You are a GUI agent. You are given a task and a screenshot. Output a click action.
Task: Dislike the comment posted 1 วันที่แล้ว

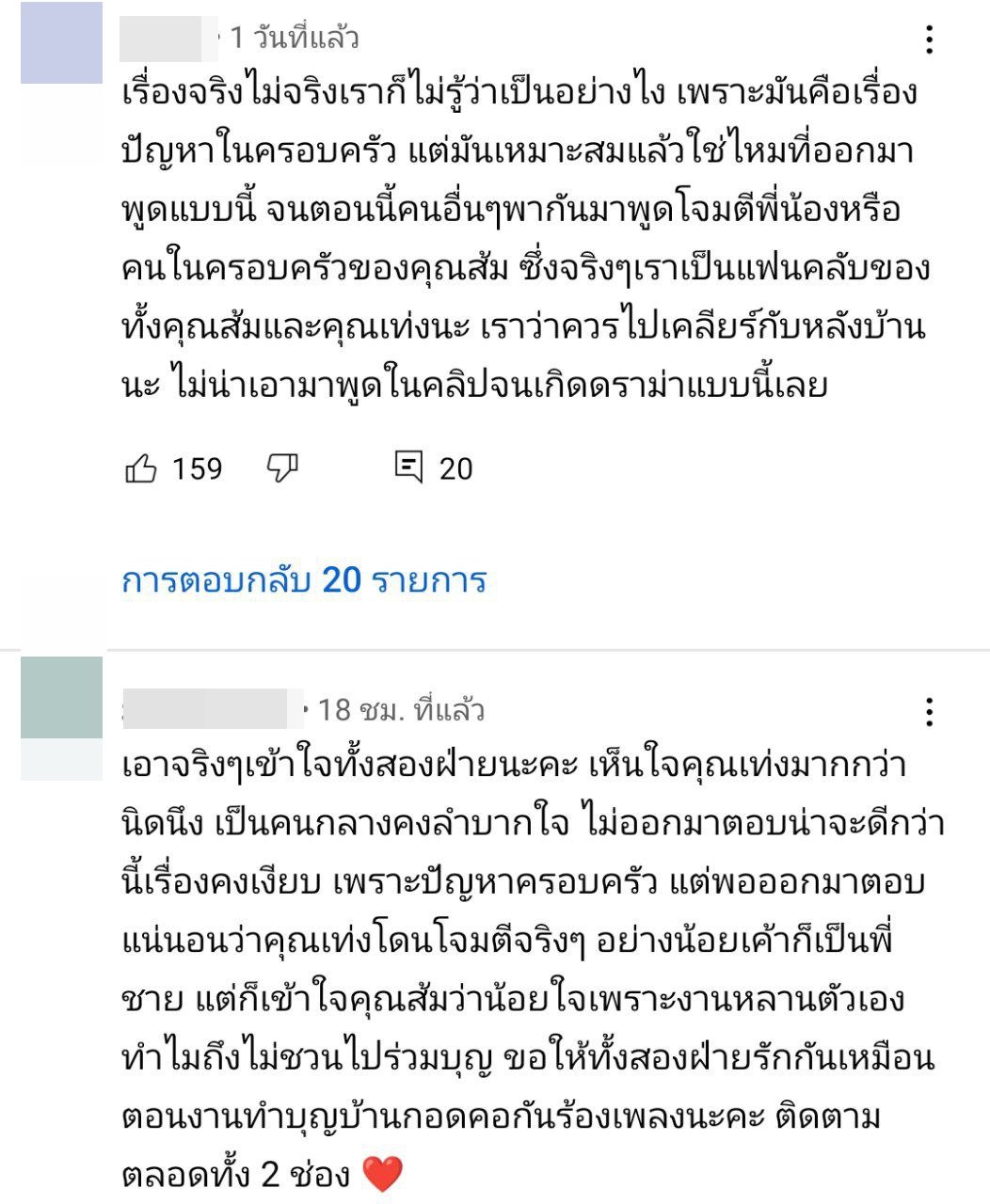click(282, 467)
